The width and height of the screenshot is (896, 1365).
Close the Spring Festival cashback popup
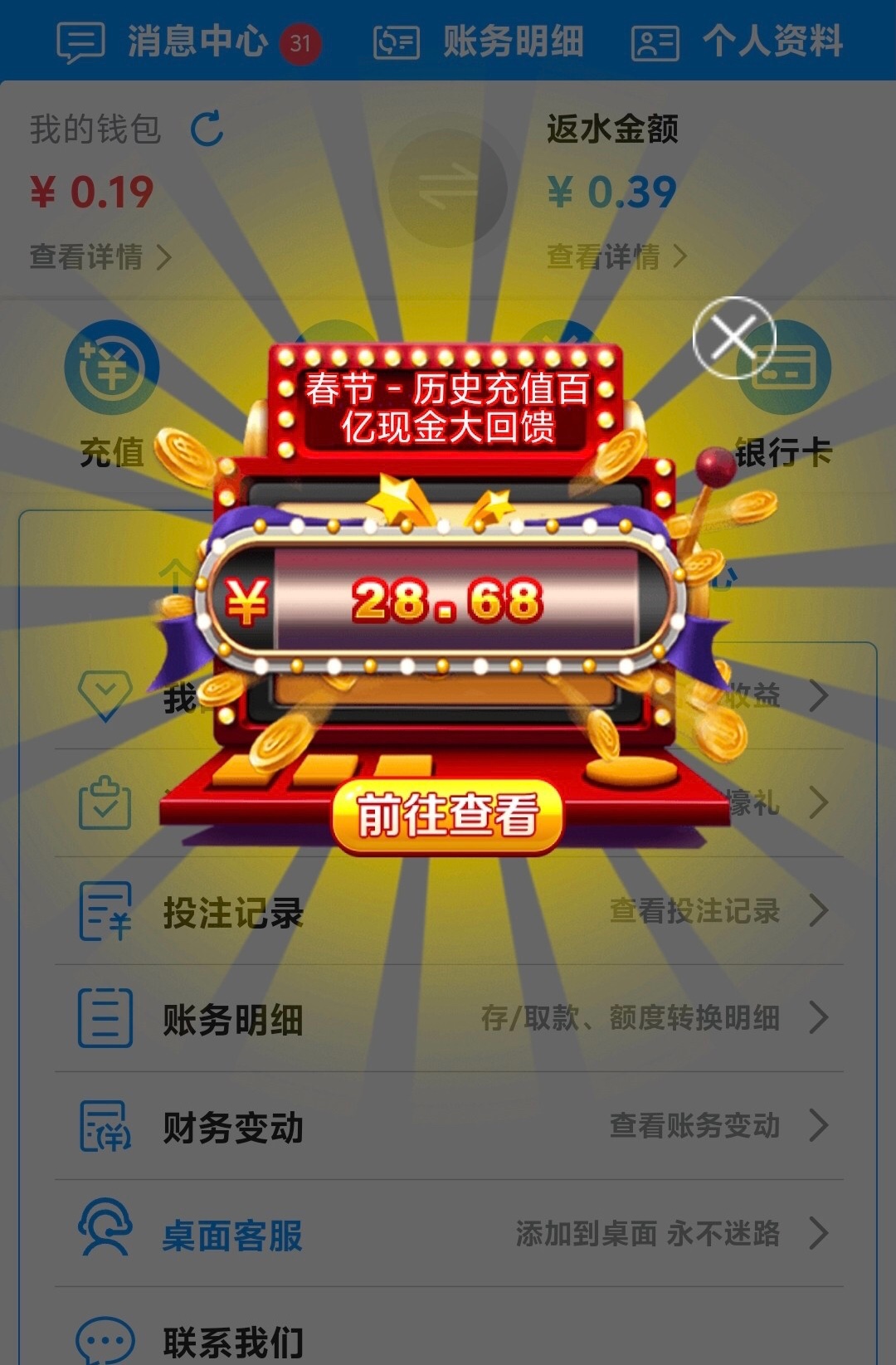point(733,338)
